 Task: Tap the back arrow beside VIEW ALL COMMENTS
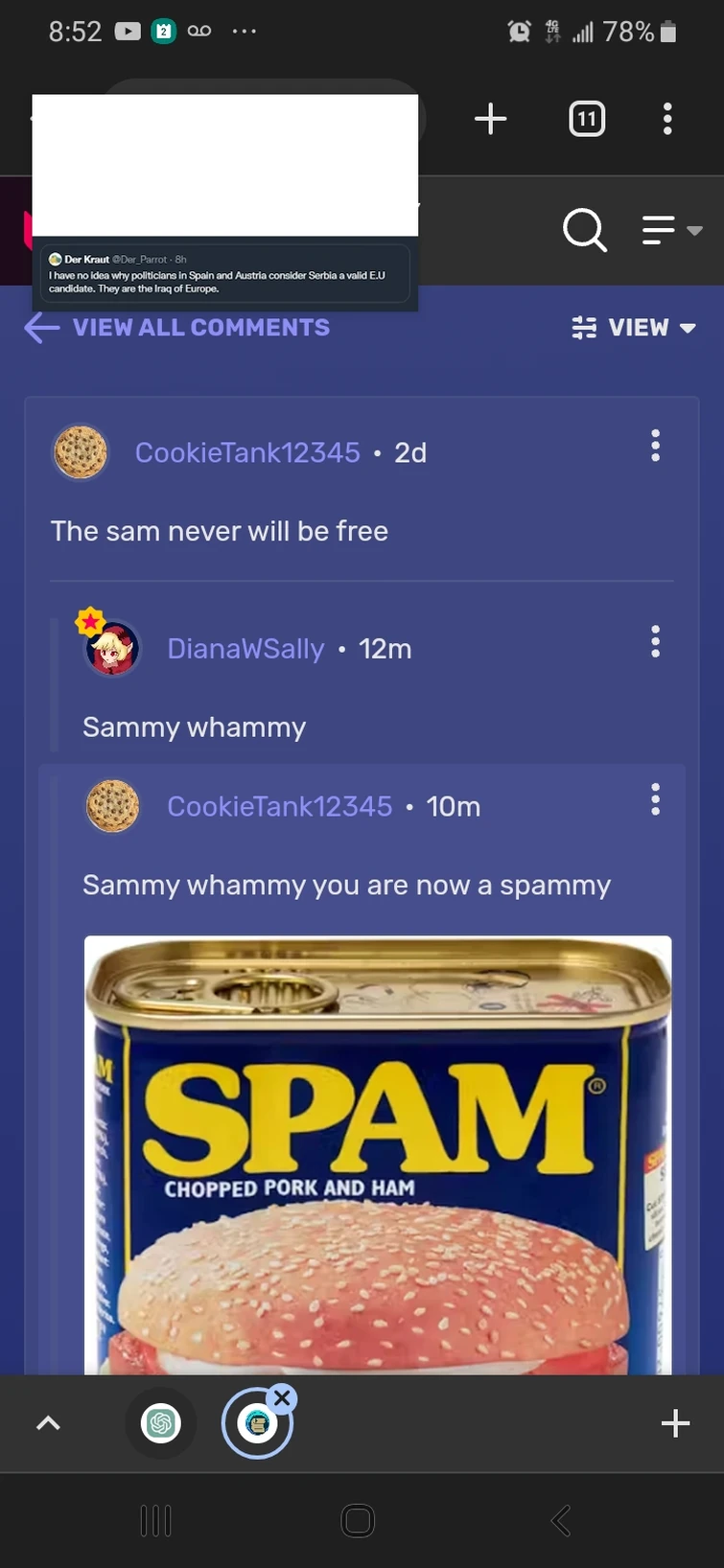click(40, 328)
